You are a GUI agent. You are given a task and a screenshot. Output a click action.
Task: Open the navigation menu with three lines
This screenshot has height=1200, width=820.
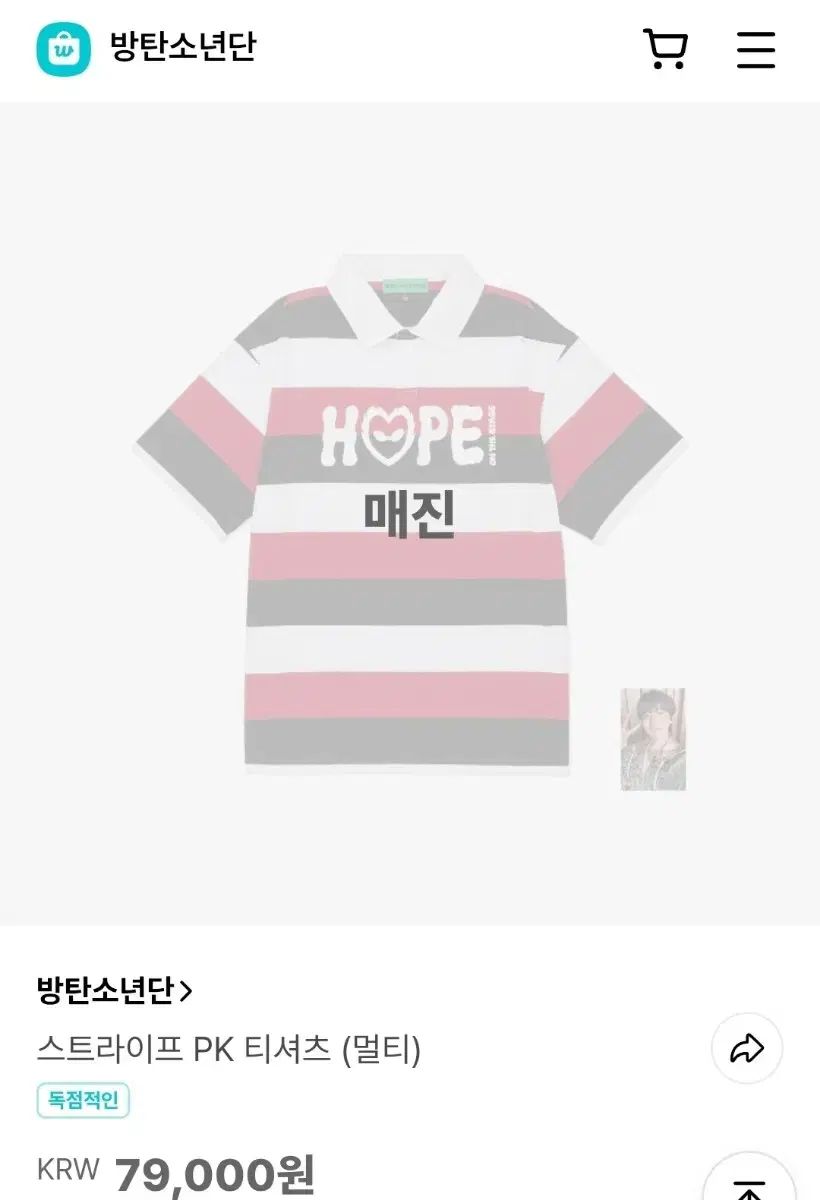coord(756,51)
